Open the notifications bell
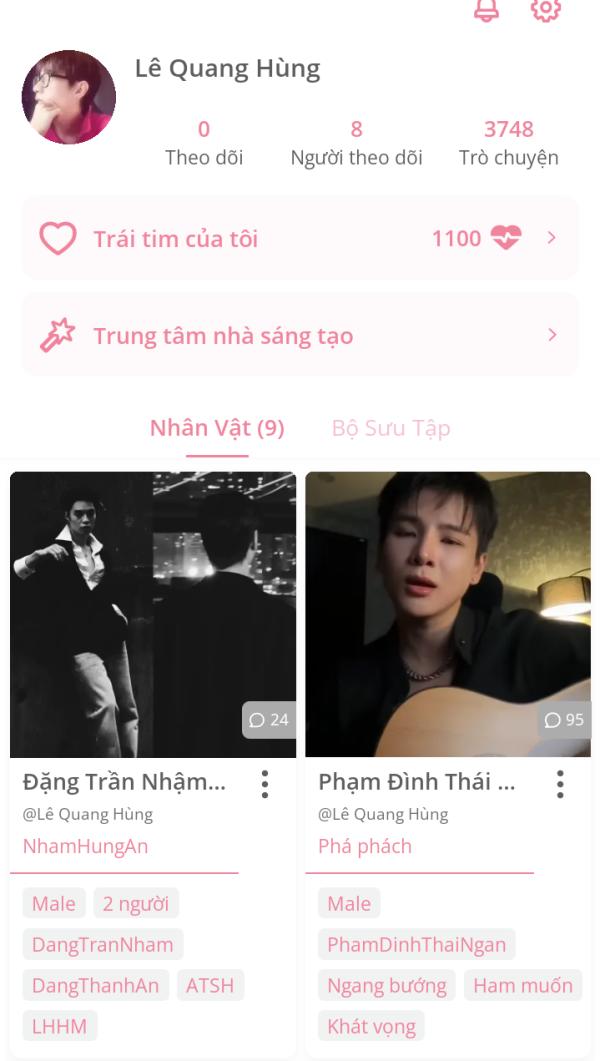Screen dimensions: 600x1061 click(486, 10)
